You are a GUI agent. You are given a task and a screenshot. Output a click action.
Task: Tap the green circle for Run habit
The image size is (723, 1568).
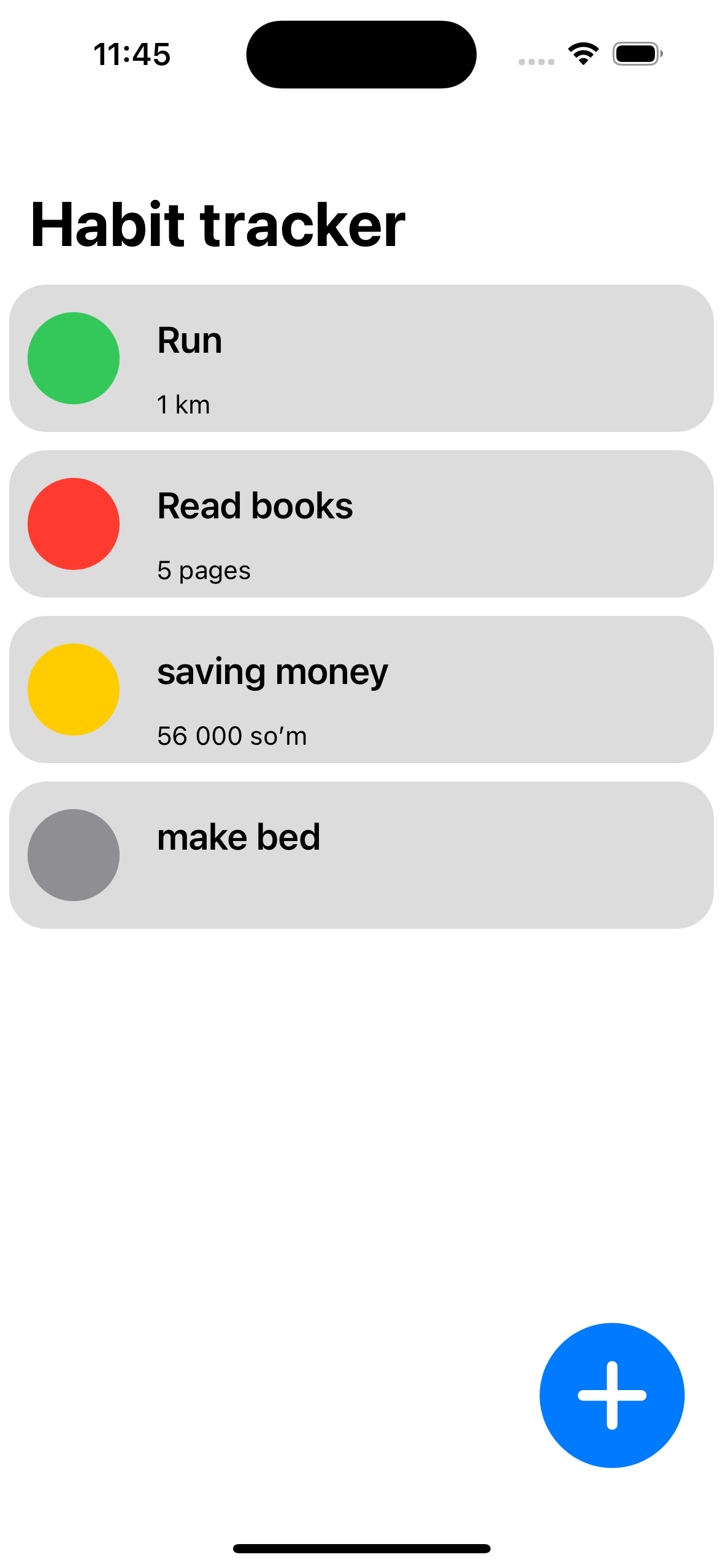(x=73, y=358)
